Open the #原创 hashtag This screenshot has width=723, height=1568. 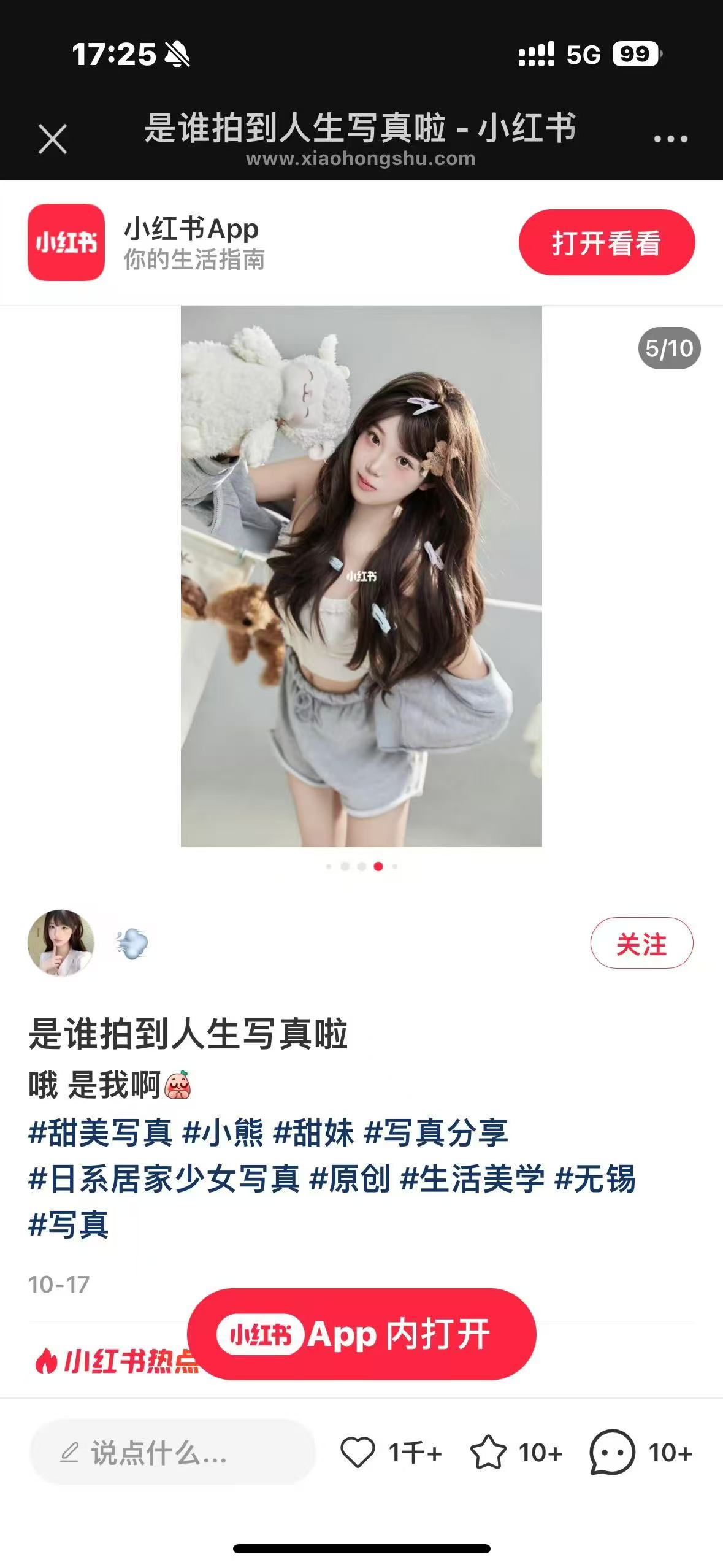(x=350, y=1178)
